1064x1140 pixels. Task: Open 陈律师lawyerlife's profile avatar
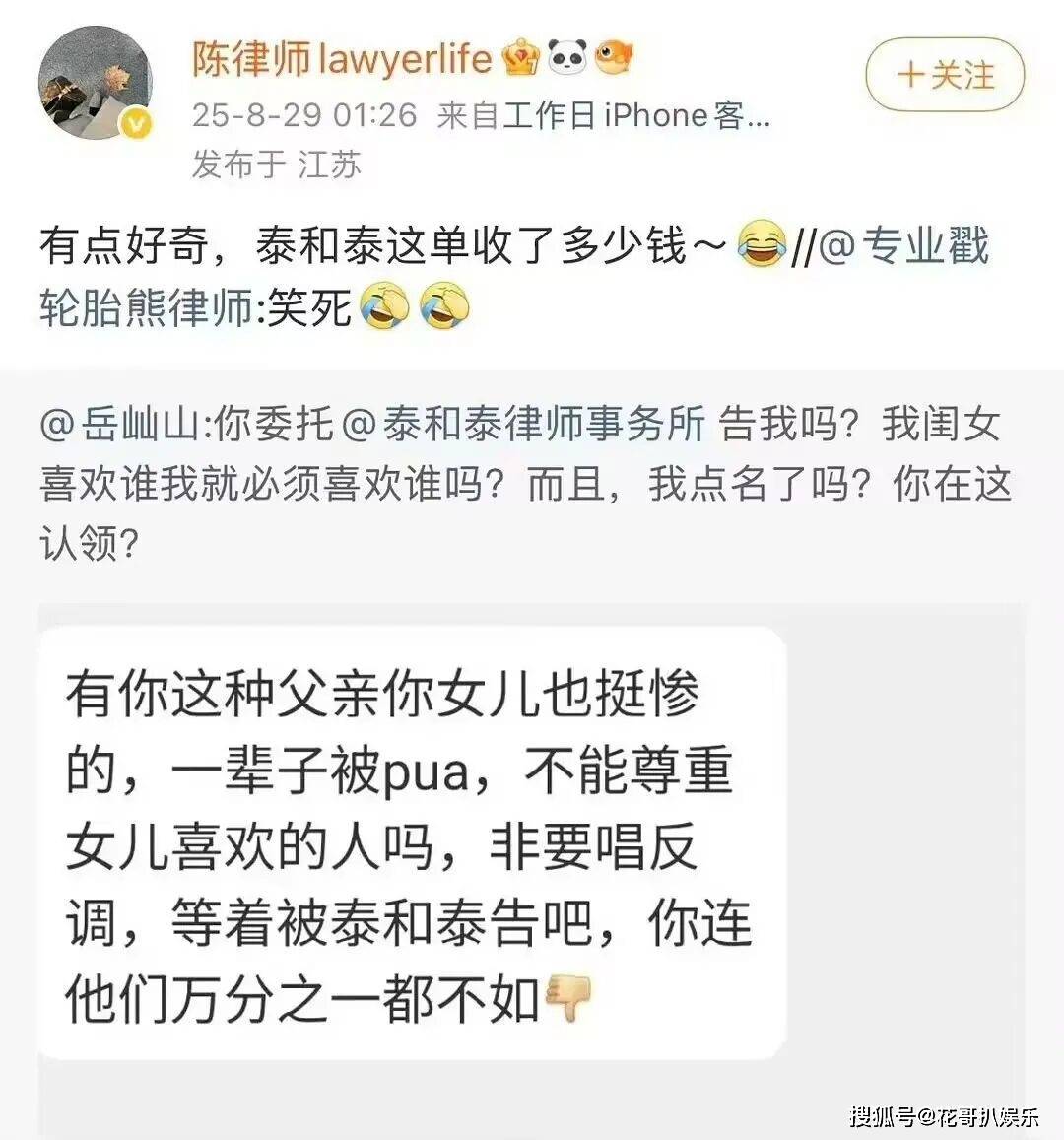point(96,83)
